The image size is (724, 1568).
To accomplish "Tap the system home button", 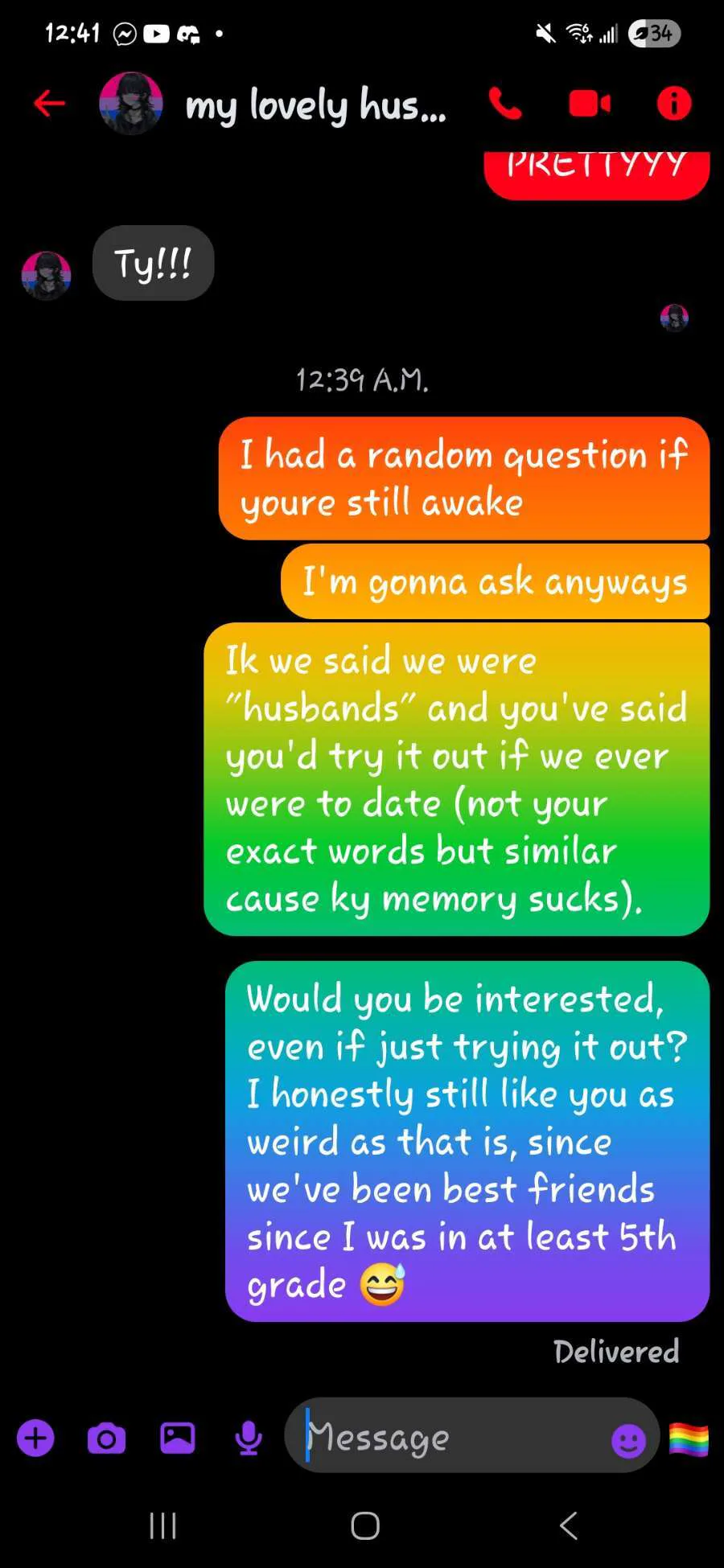I will pyautogui.click(x=365, y=1525).
